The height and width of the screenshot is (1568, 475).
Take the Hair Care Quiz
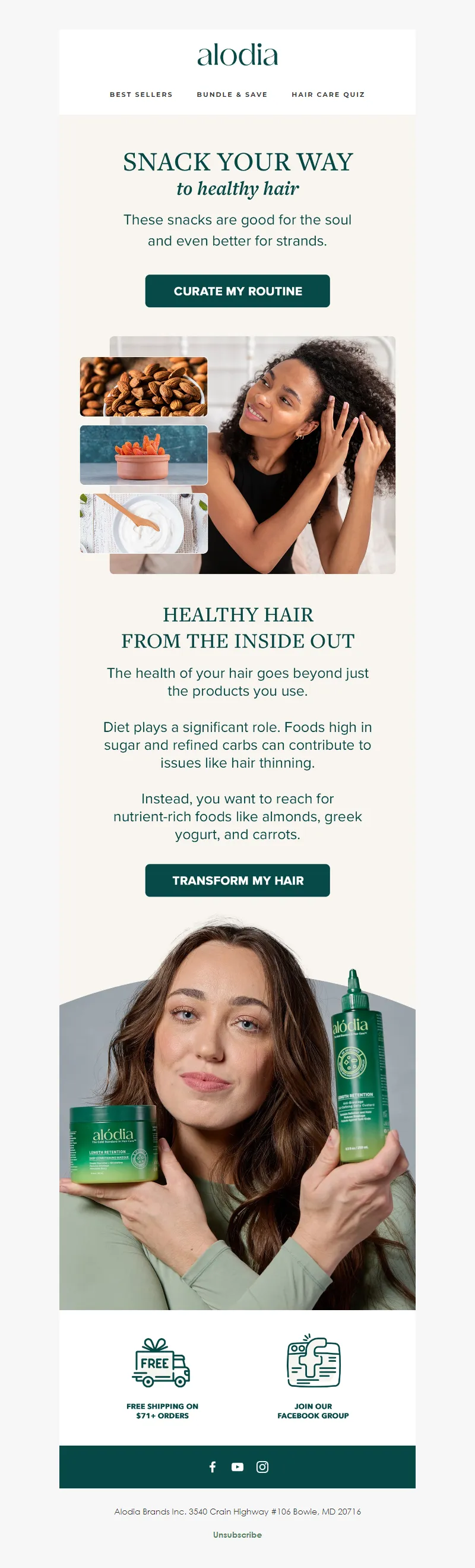point(328,94)
